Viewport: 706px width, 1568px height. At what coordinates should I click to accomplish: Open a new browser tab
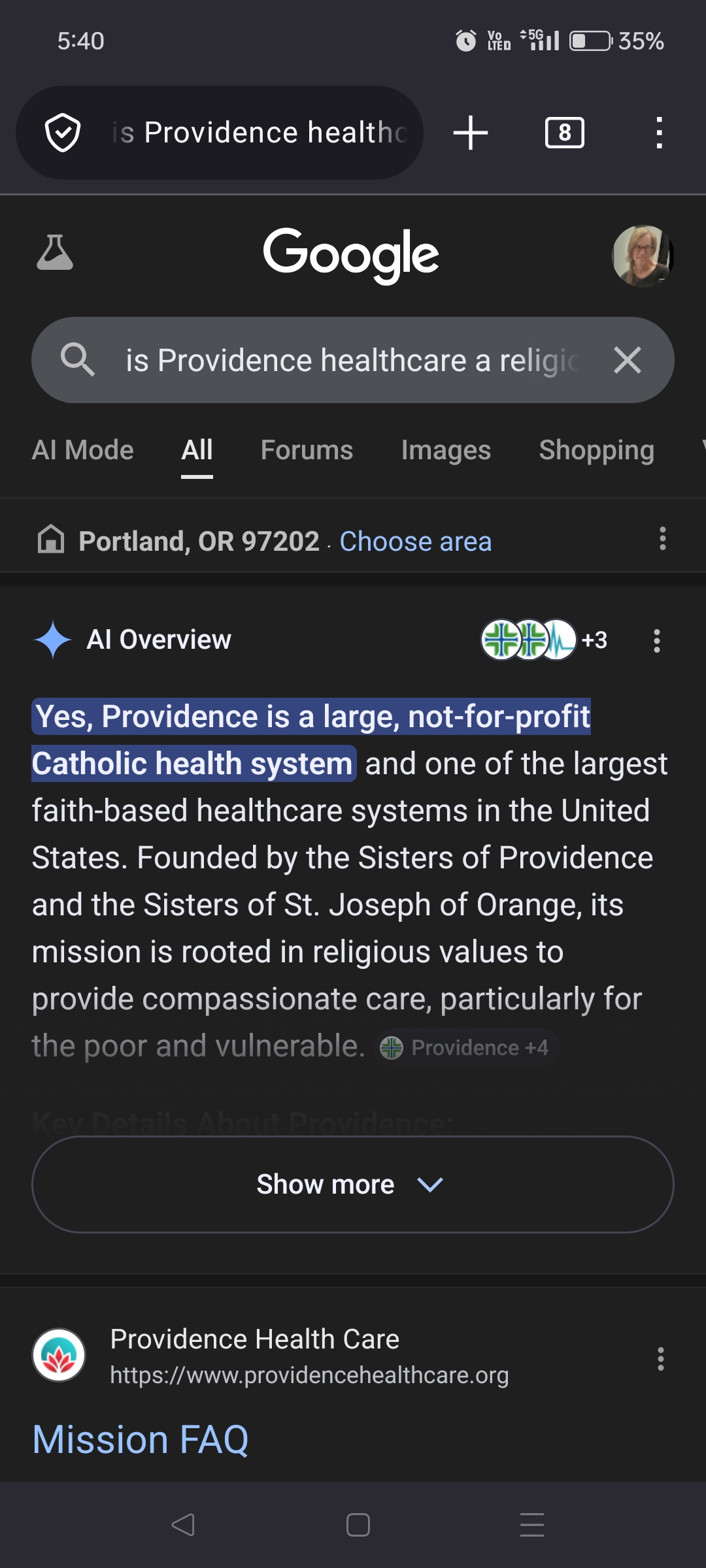click(471, 133)
